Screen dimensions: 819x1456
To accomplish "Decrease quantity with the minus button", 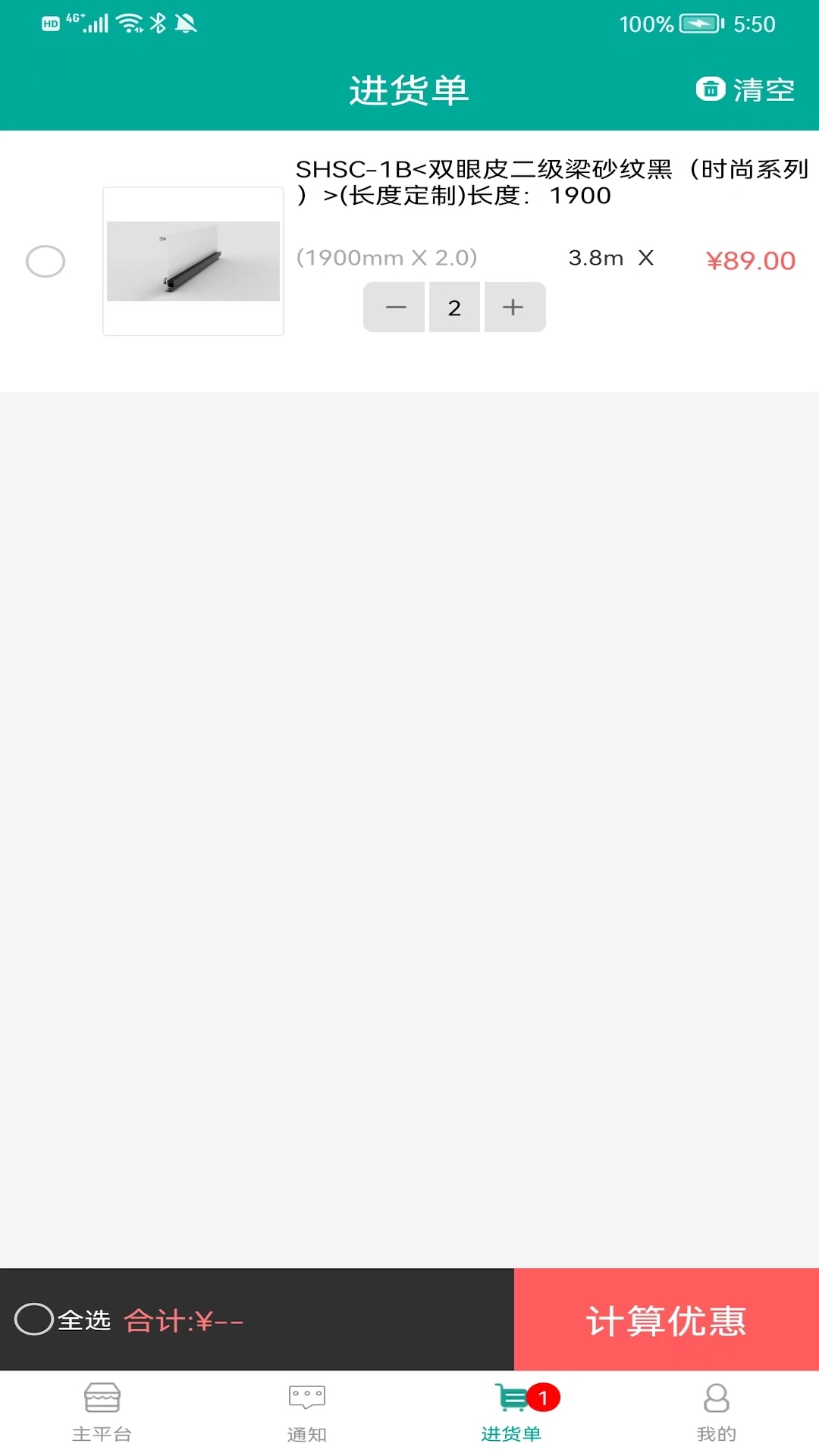I will click(x=394, y=307).
